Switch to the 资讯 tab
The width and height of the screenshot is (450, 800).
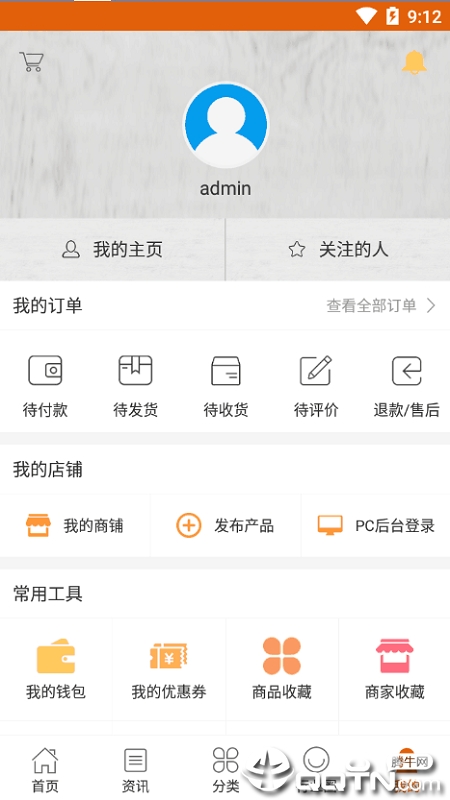point(135,770)
